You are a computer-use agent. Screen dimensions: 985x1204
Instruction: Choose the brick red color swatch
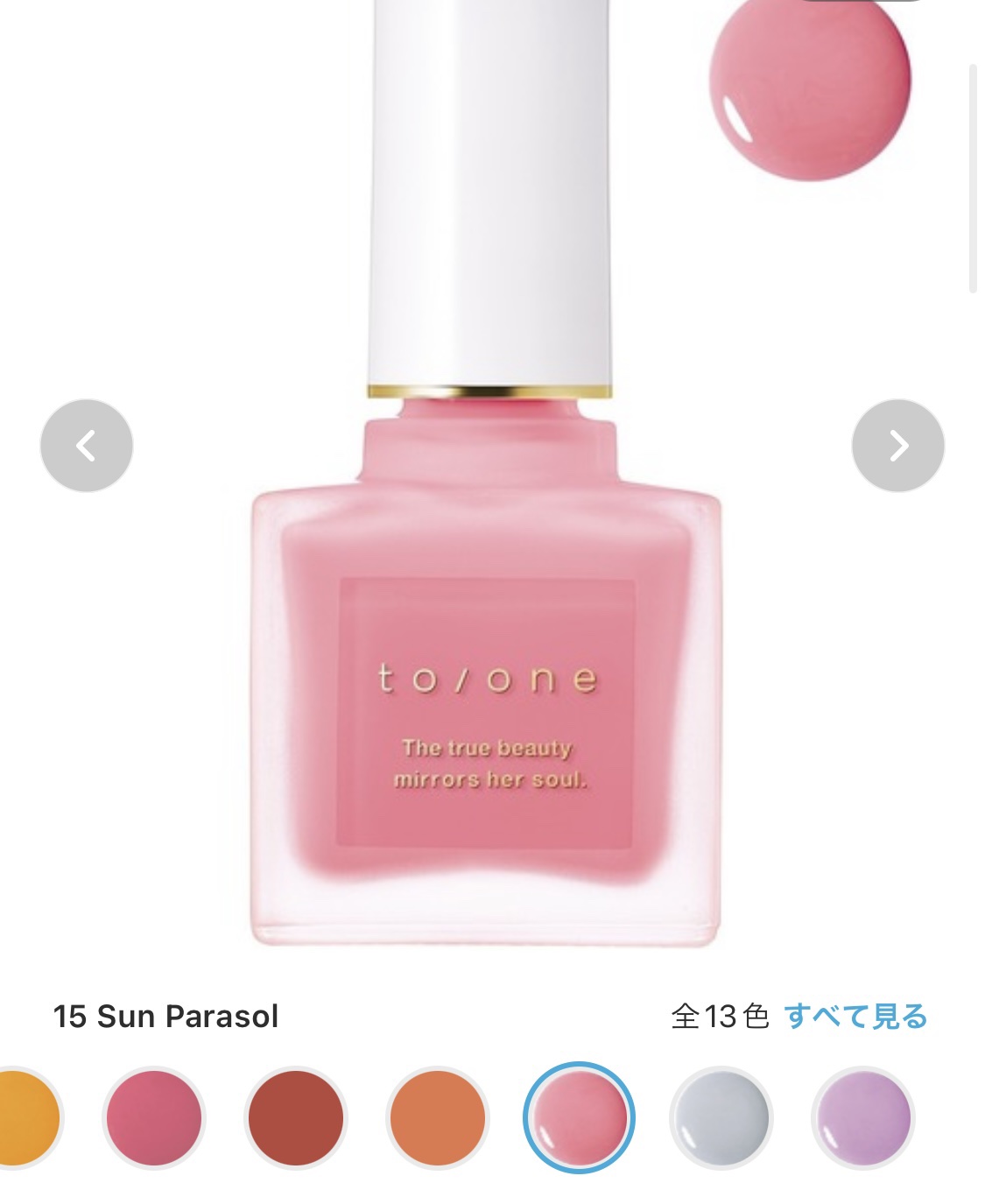point(296,1117)
